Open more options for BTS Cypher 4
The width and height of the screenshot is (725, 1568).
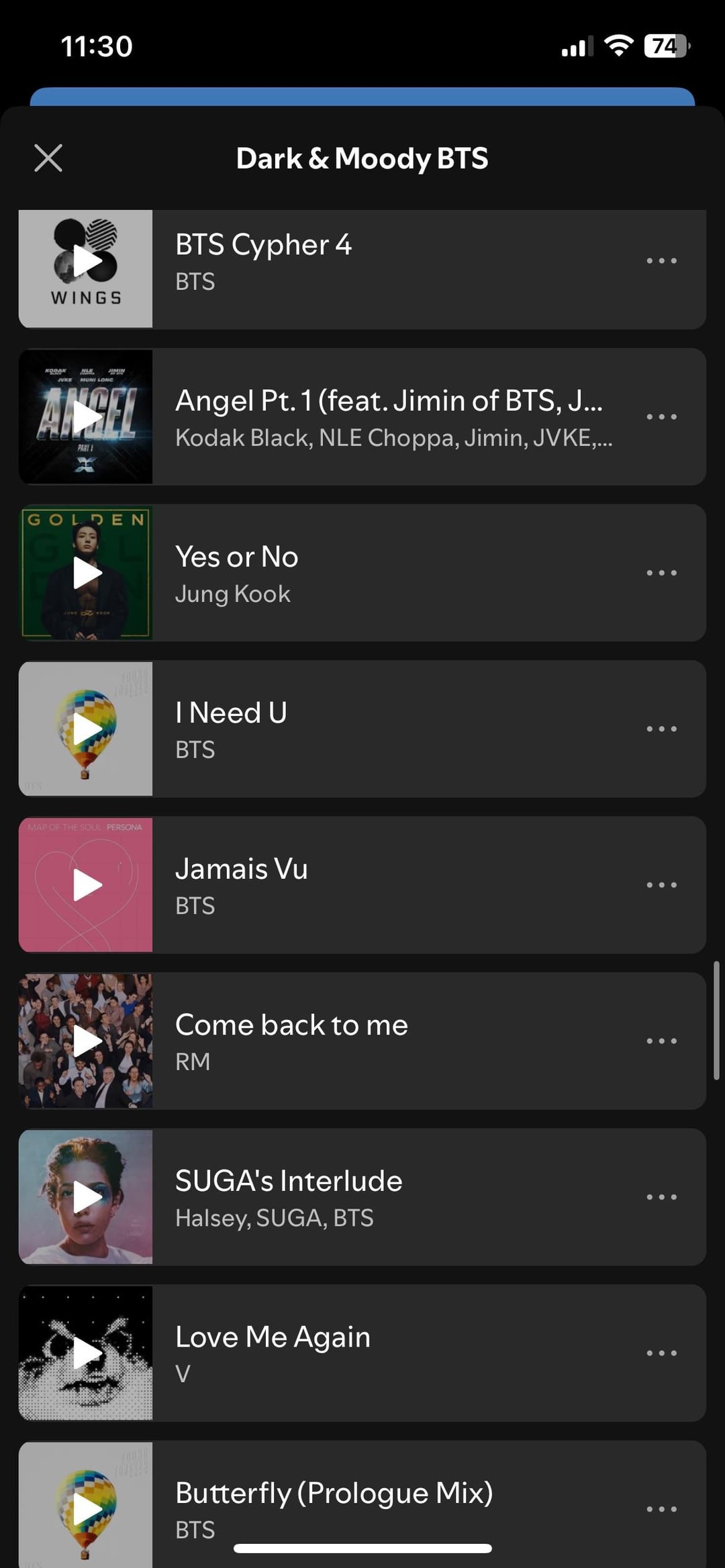click(661, 261)
